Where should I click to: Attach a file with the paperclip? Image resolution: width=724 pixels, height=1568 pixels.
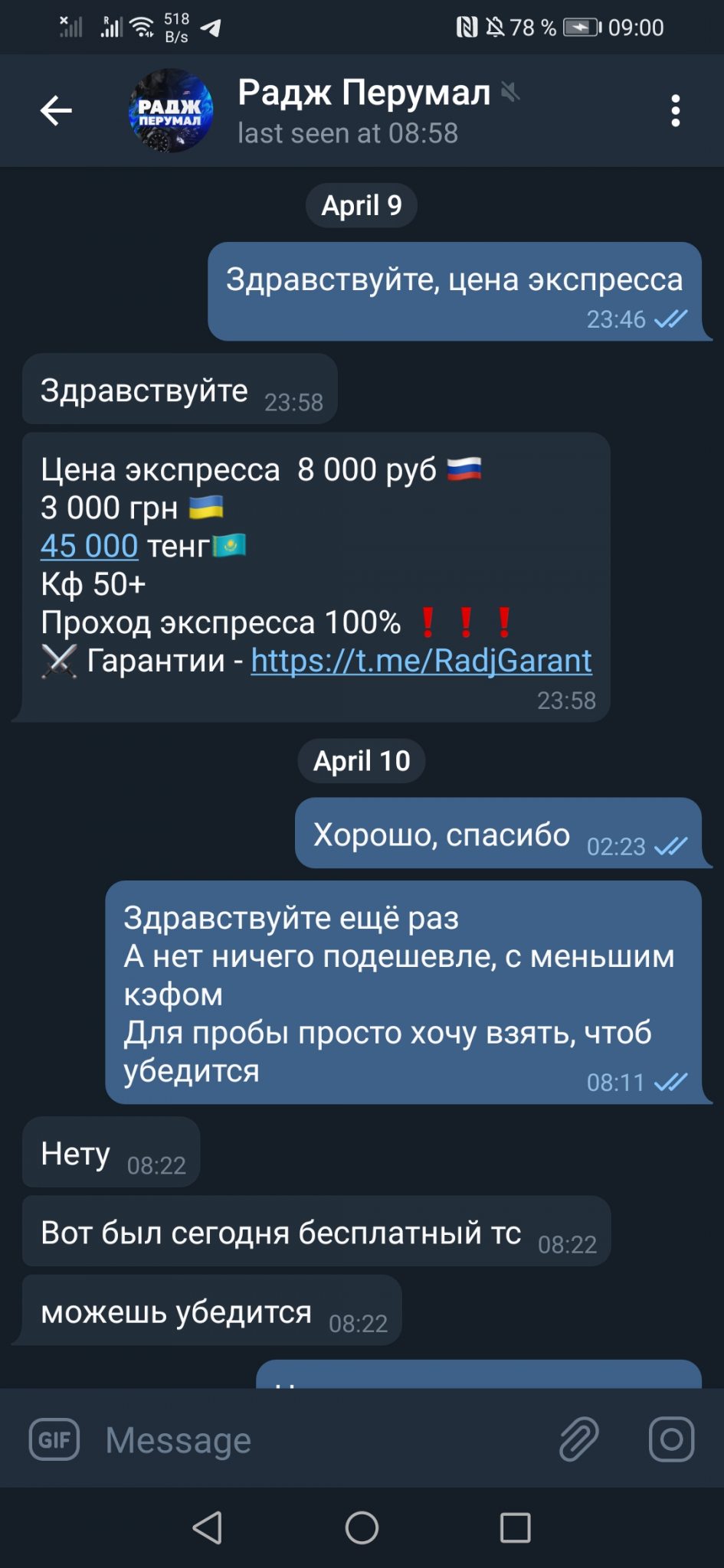579,1439
